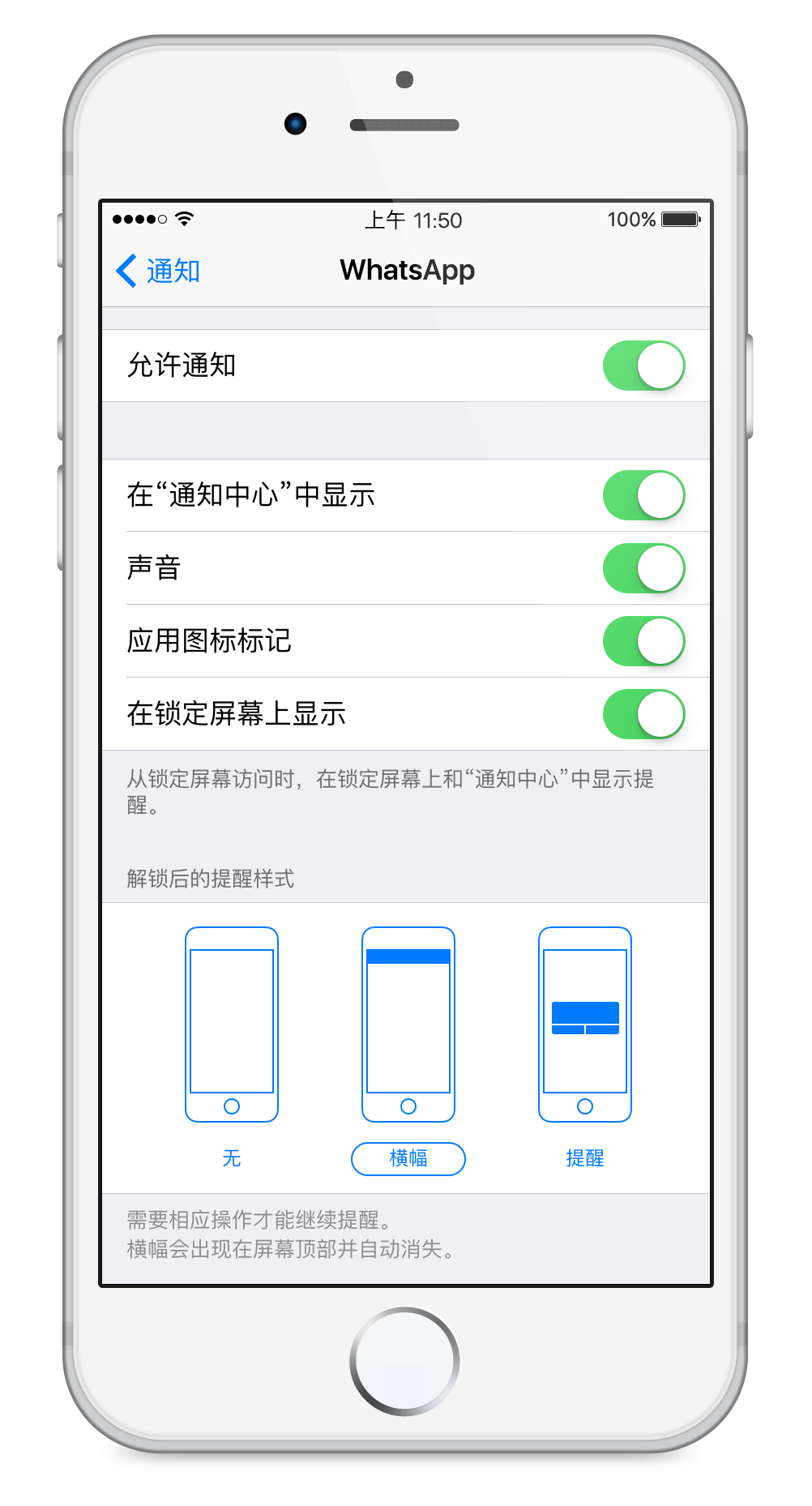The image size is (812, 1506).
Task: Go back to 通知 settings
Action: 159,271
